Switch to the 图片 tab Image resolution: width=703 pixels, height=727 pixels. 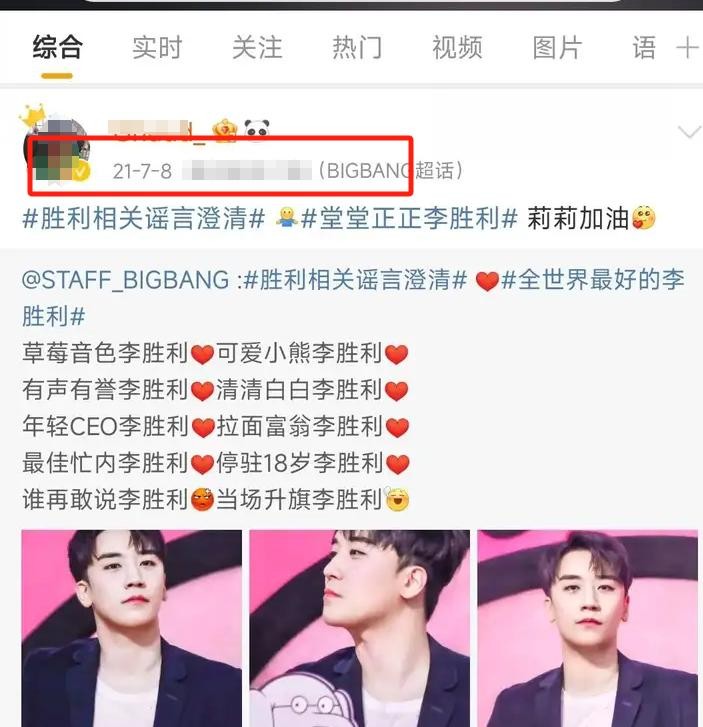(557, 47)
